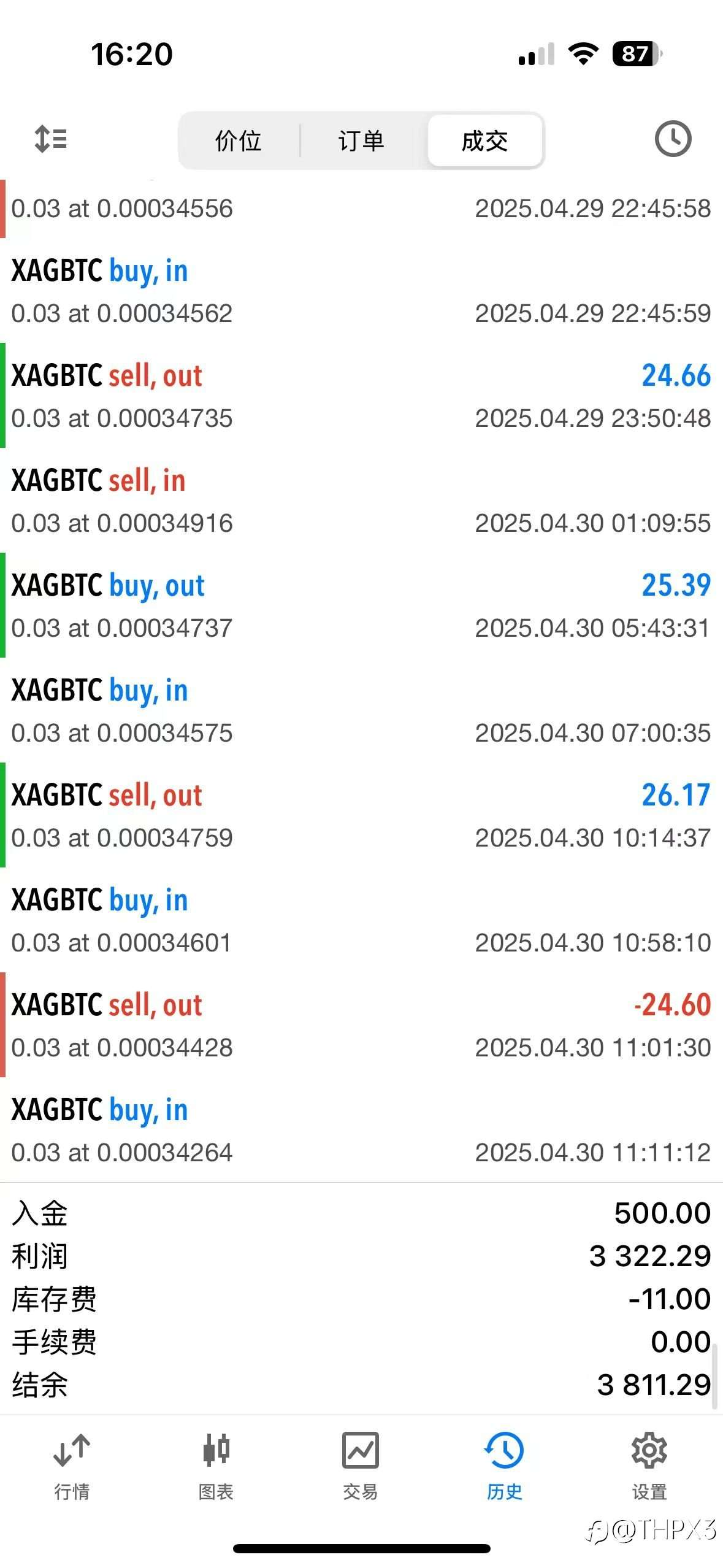View the buy in deal at 0.00034601

361,920
